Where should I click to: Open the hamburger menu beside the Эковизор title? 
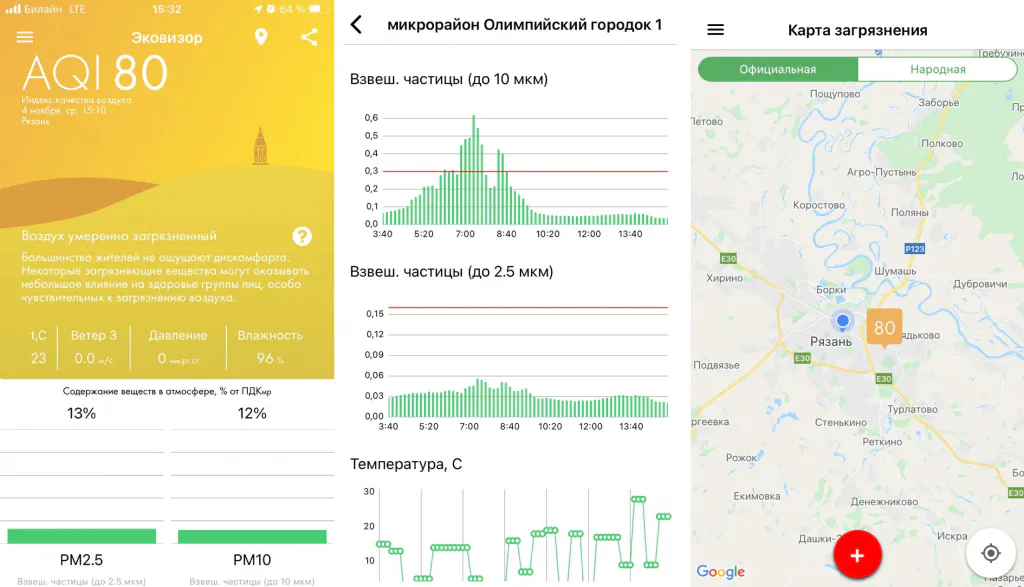click(x=25, y=37)
